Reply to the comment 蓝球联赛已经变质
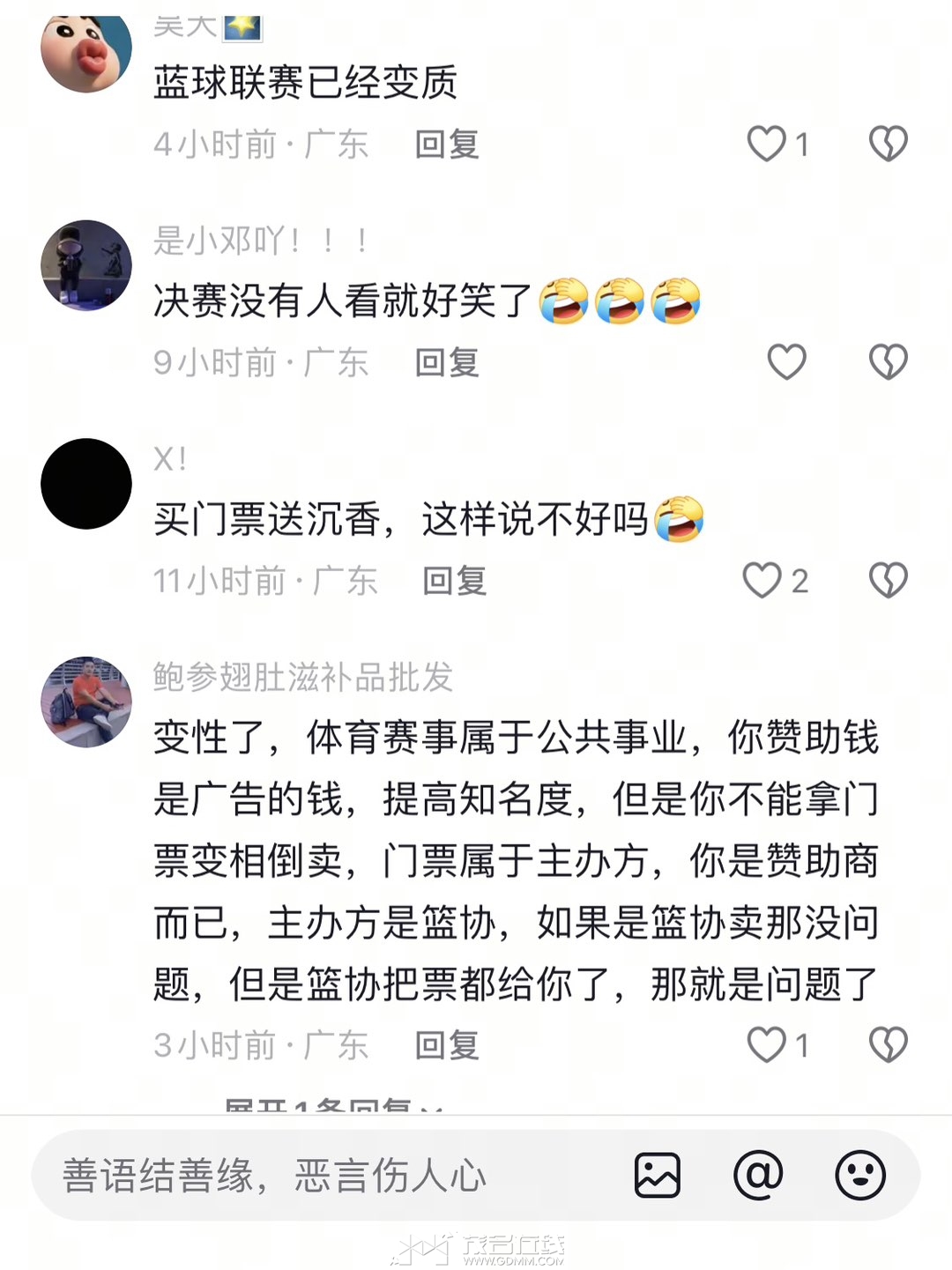This screenshot has height=1270, width=952. click(x=447, y=145)
